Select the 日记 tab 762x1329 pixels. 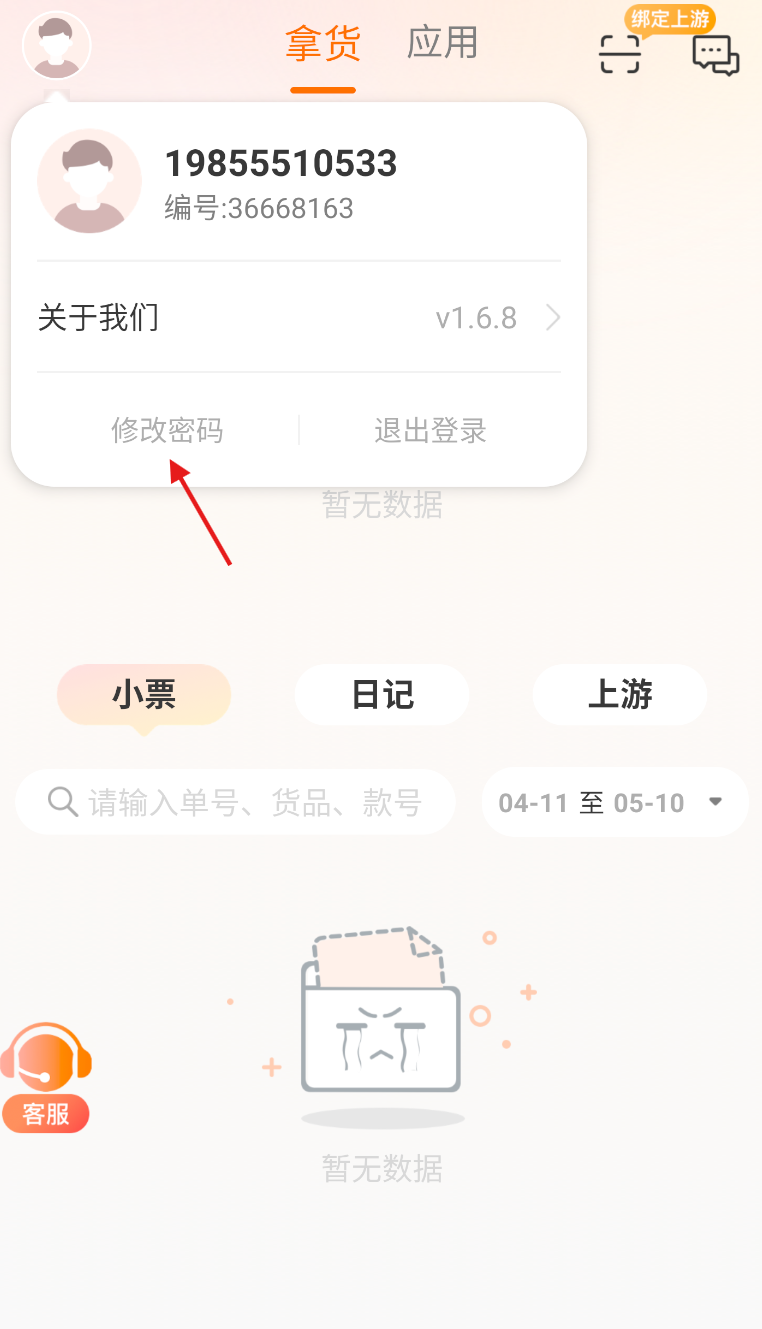[x=382, y=694]
